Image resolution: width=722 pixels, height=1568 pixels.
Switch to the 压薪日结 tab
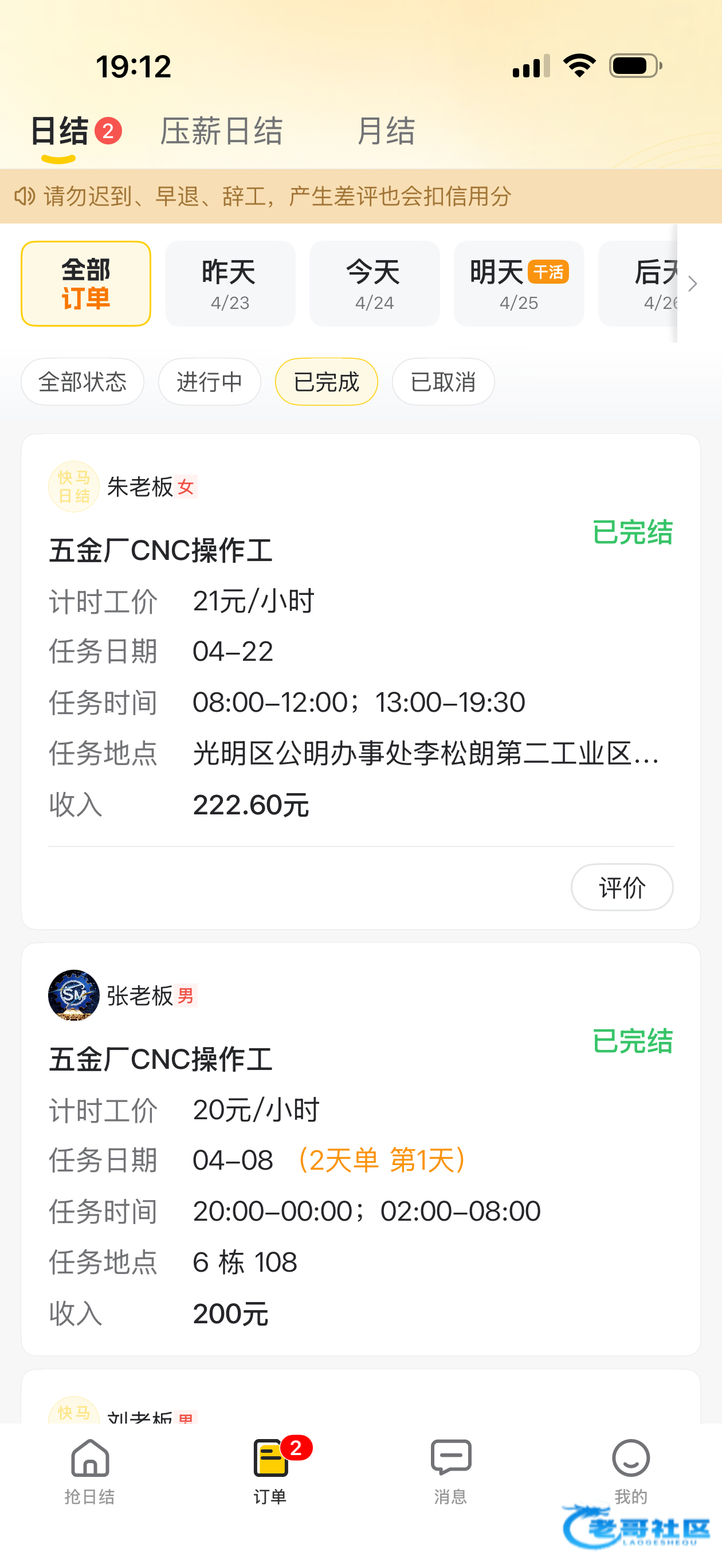[x=222, y=131]
